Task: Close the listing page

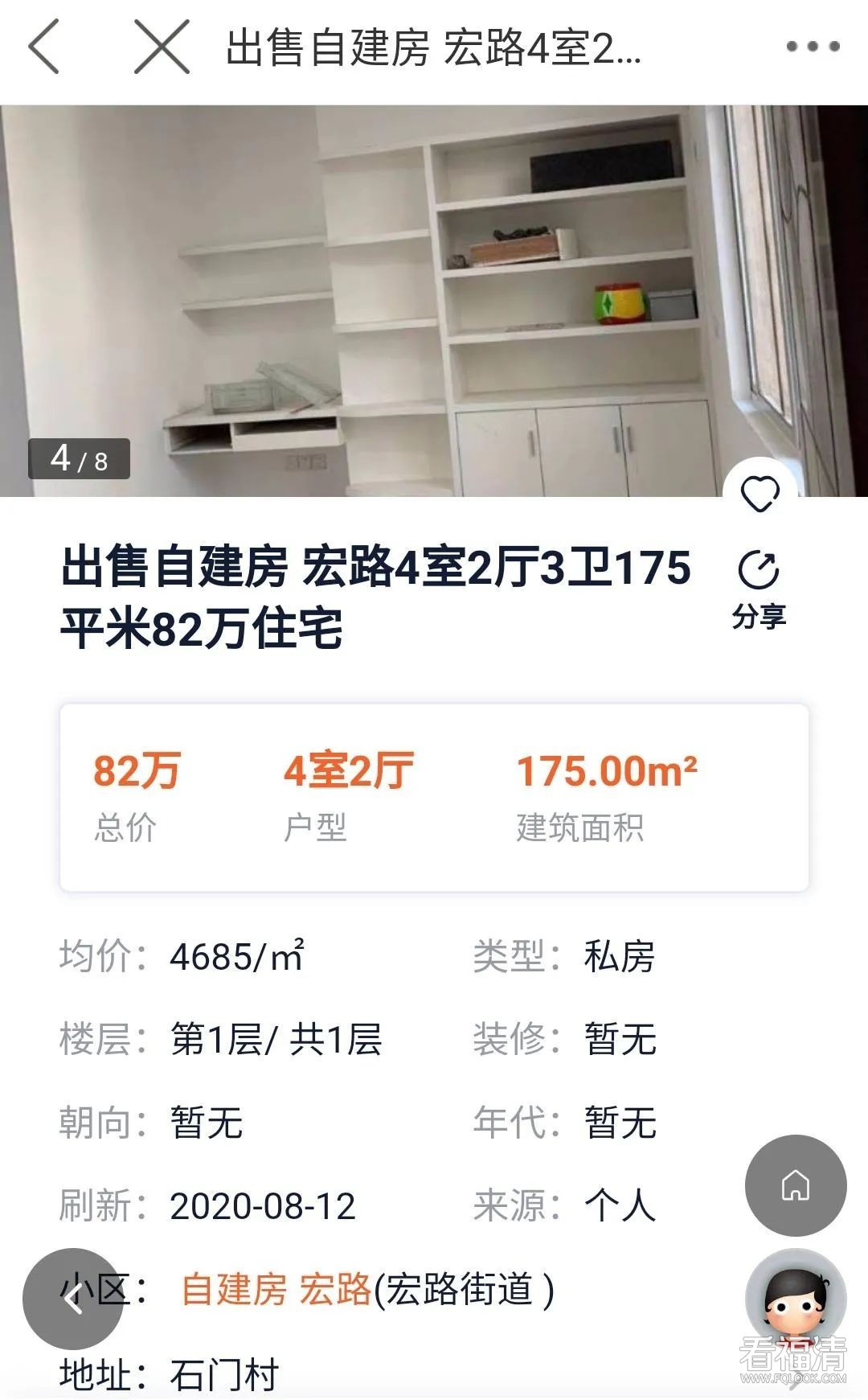Action: pyautogui.click(x=162, y=47)
